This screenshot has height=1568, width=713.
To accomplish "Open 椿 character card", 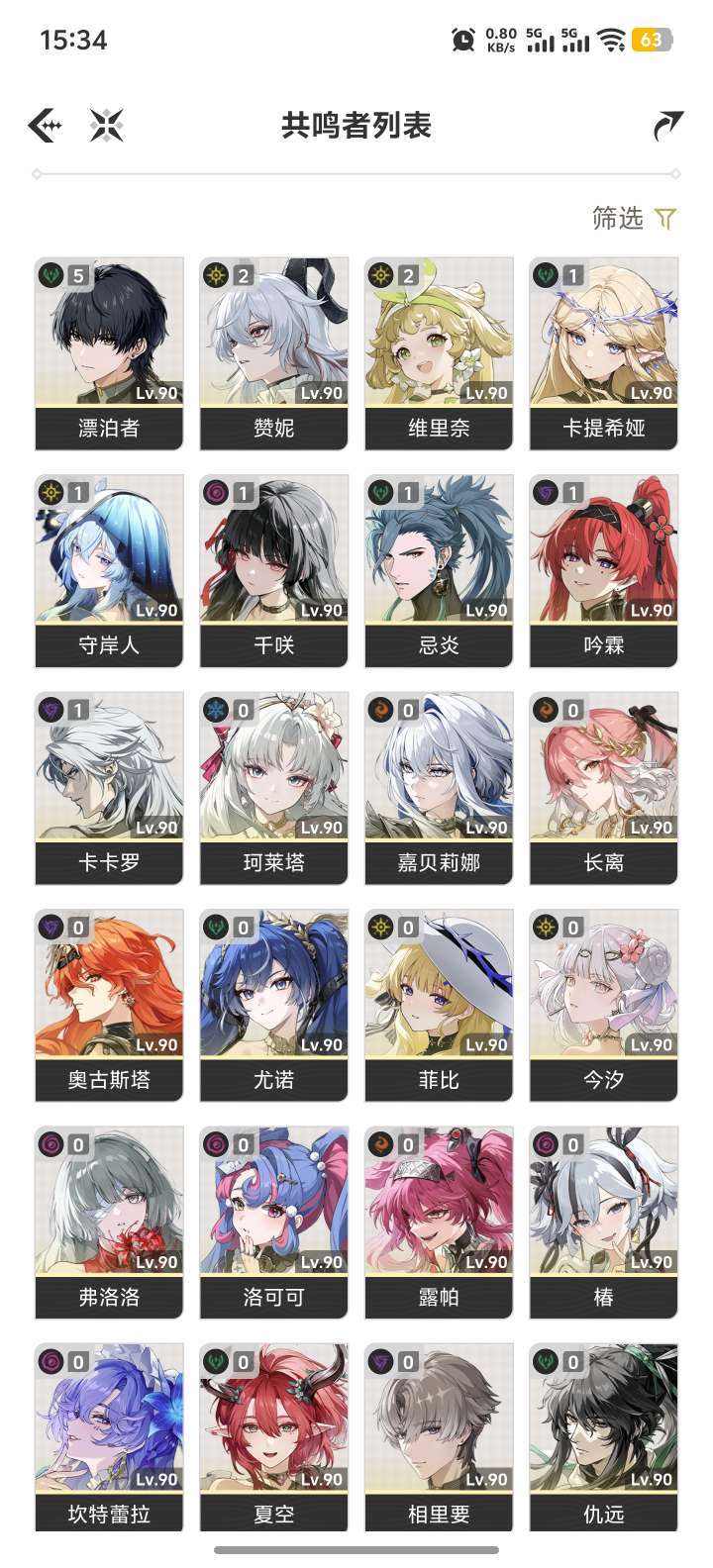I will pos(604,1222).
